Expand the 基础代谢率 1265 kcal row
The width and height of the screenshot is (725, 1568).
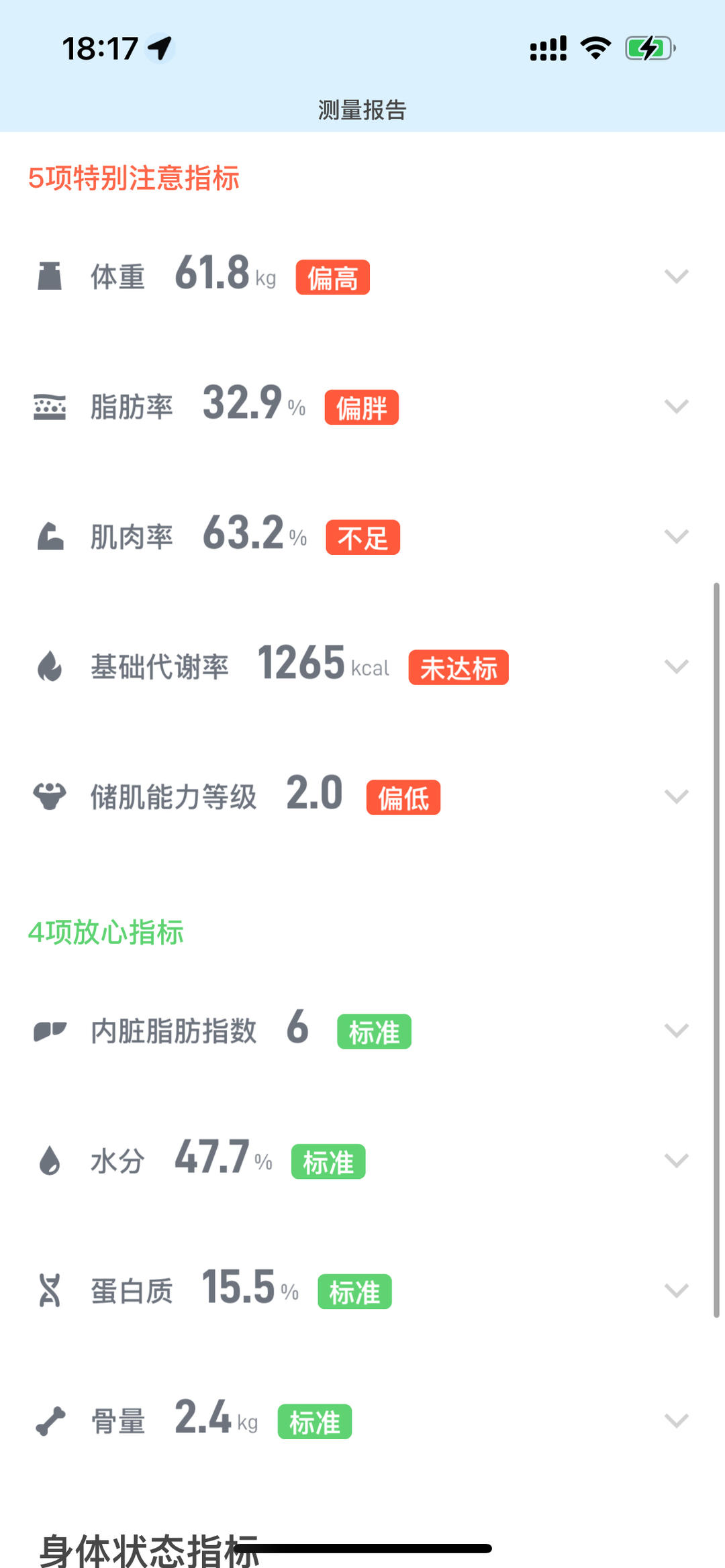pos(676,667)
